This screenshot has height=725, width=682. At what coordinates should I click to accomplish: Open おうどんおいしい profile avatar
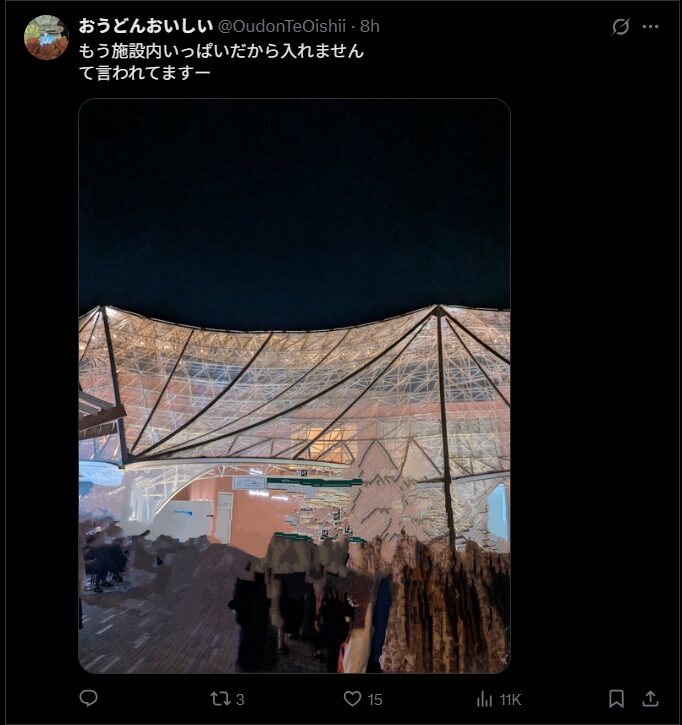click(x=46, y=38)
